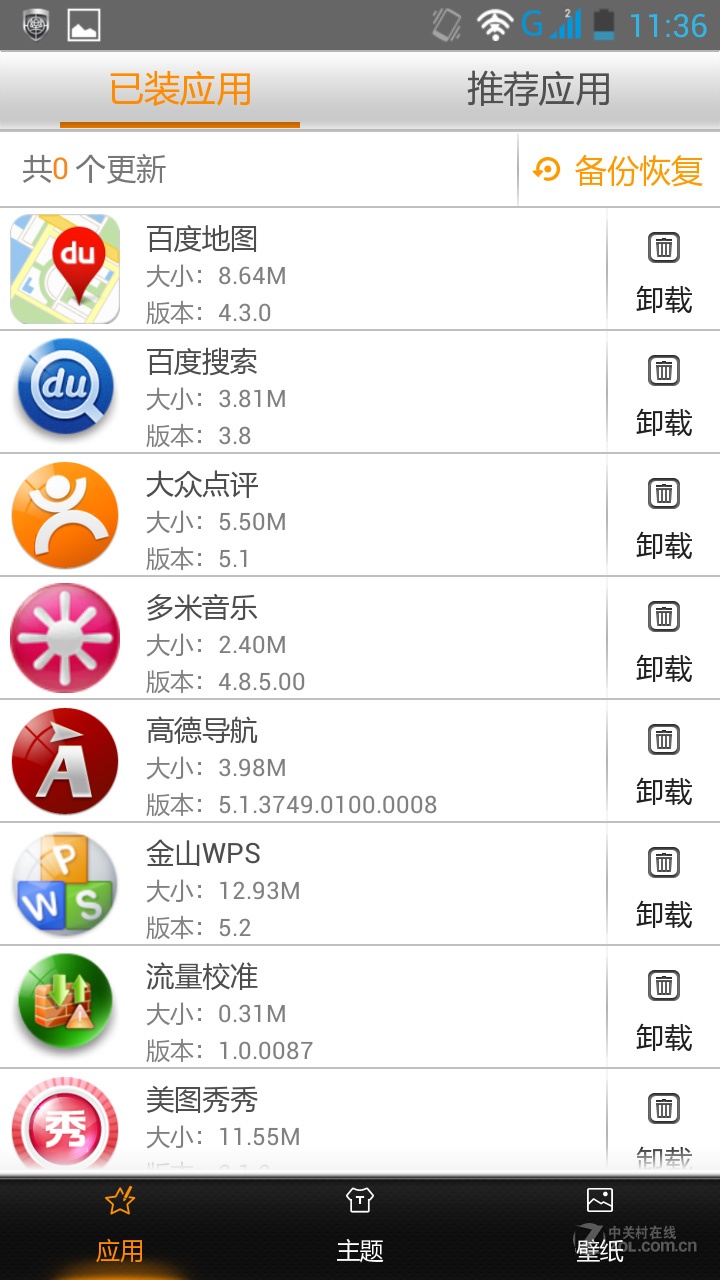720x1280 pixels.
Task: Uninstall 大众点评 via its 卸载 button
Action: (x=663, y=548)
